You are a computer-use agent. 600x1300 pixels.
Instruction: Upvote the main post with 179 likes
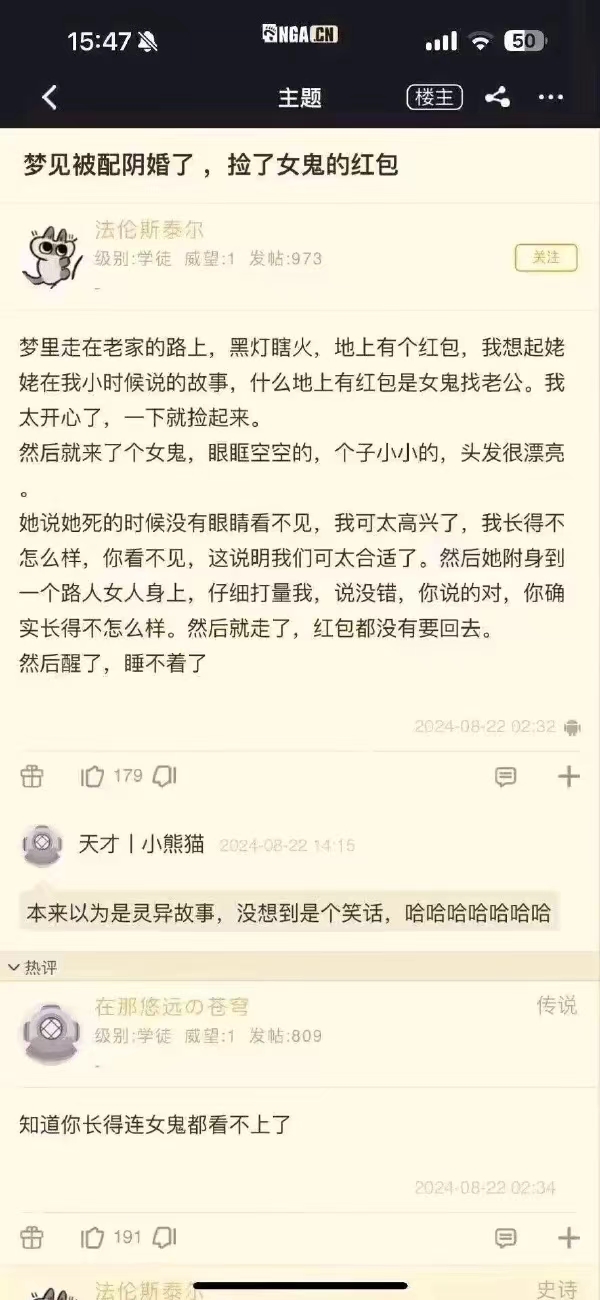(93, 776)
